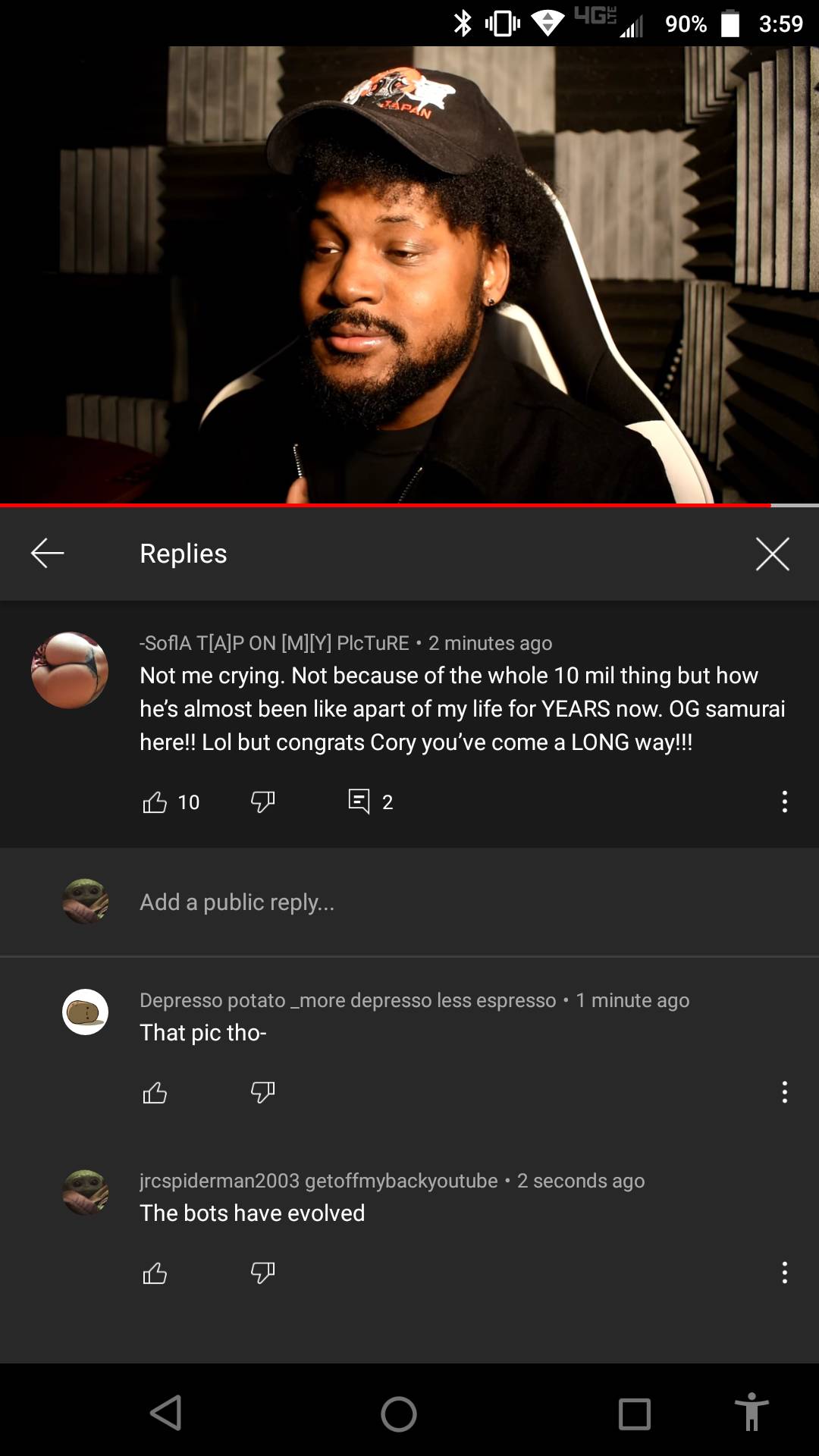Image resolution: width=819 pixels, height=1456 pixels.
Task: Go back from the Replies panel
Action: click(47, 554)
